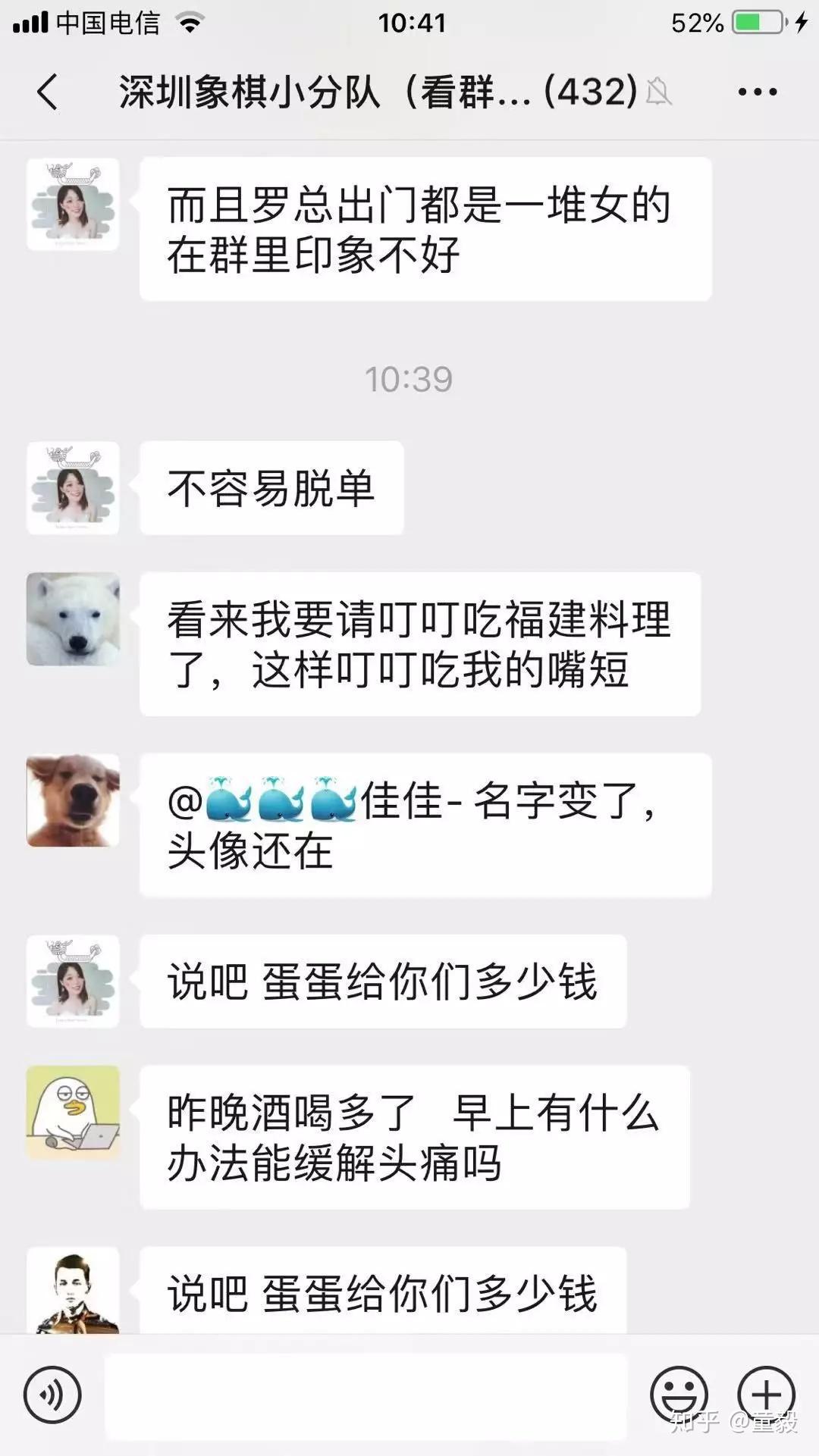Go back from the group chat
The height and width of the screenshot is (1456, 819).
pos(48,92)
